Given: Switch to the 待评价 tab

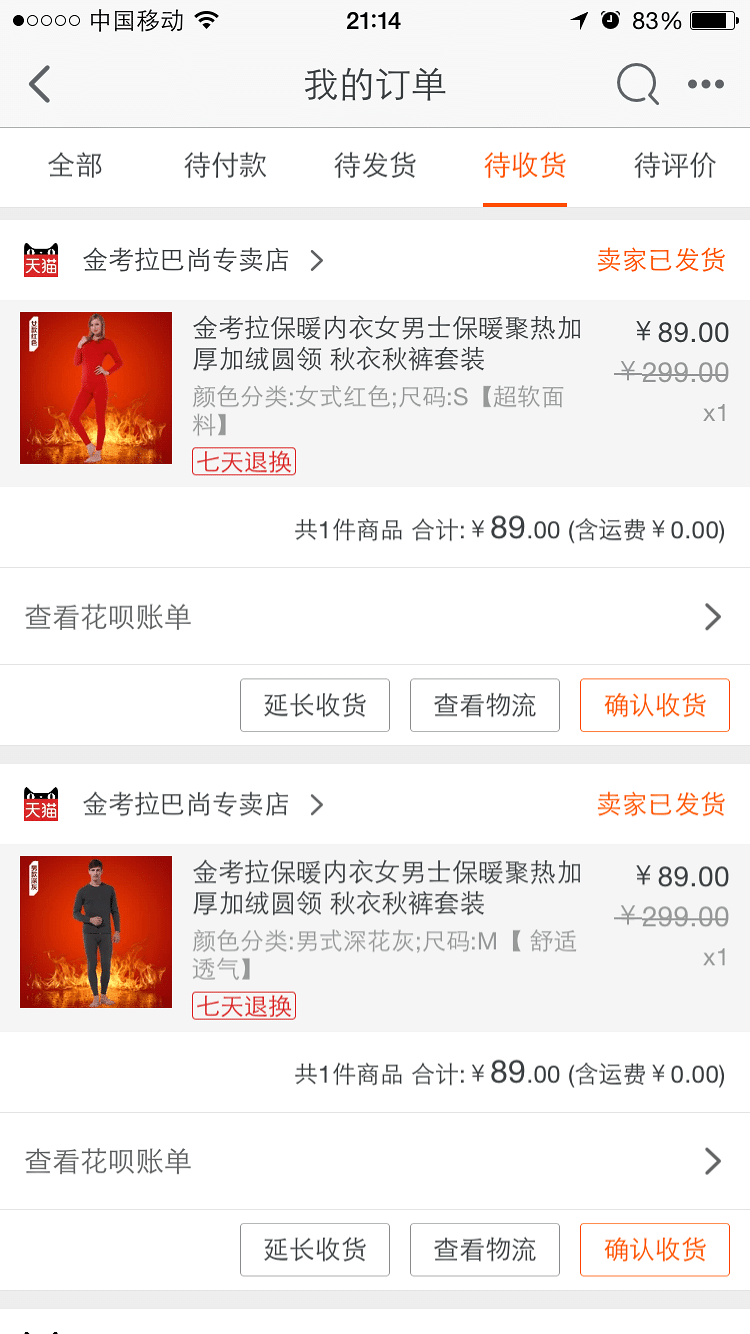Looking at the screenshot, I should coord(675,165).
